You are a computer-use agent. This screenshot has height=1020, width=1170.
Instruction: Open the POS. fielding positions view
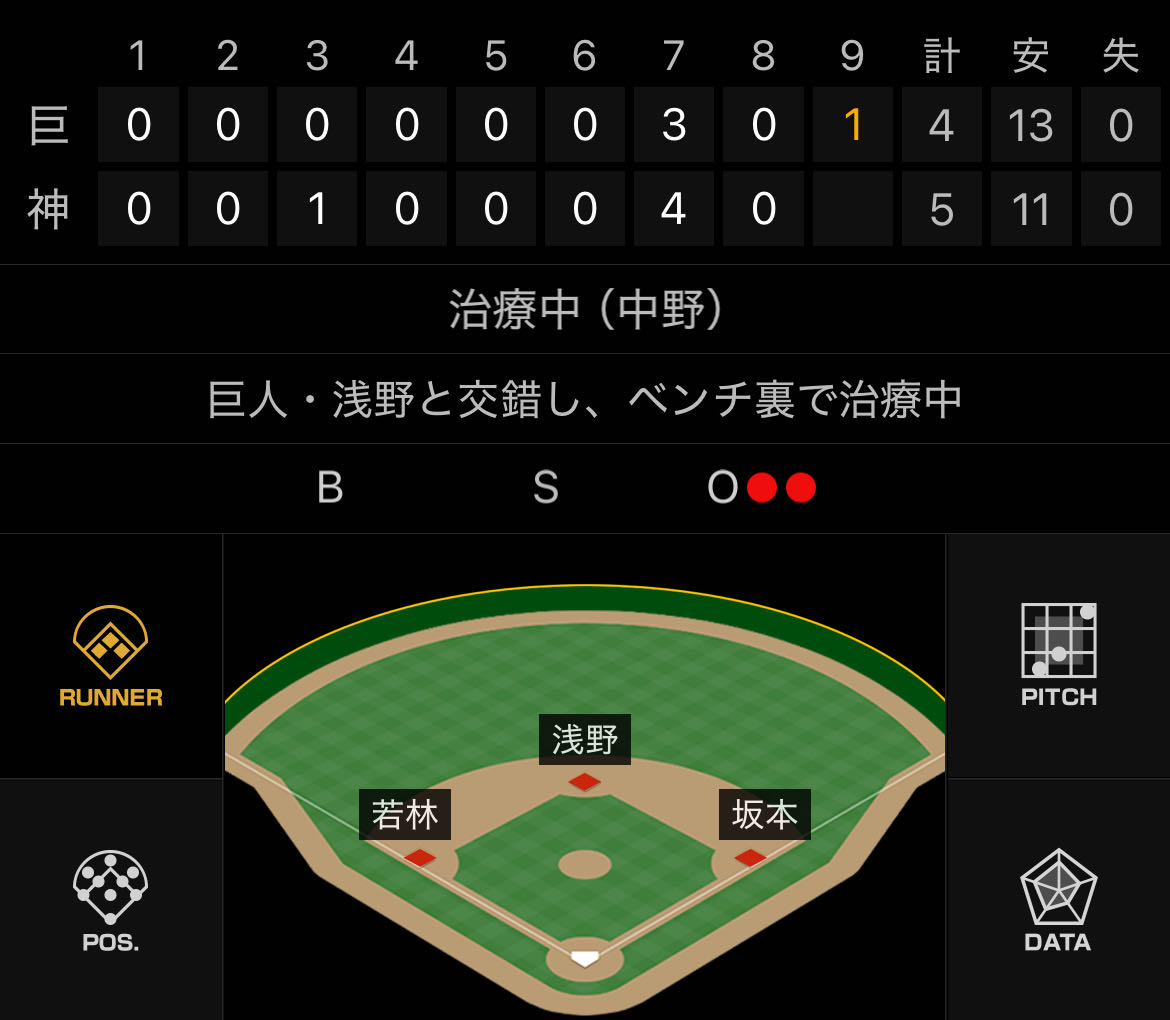110,900
